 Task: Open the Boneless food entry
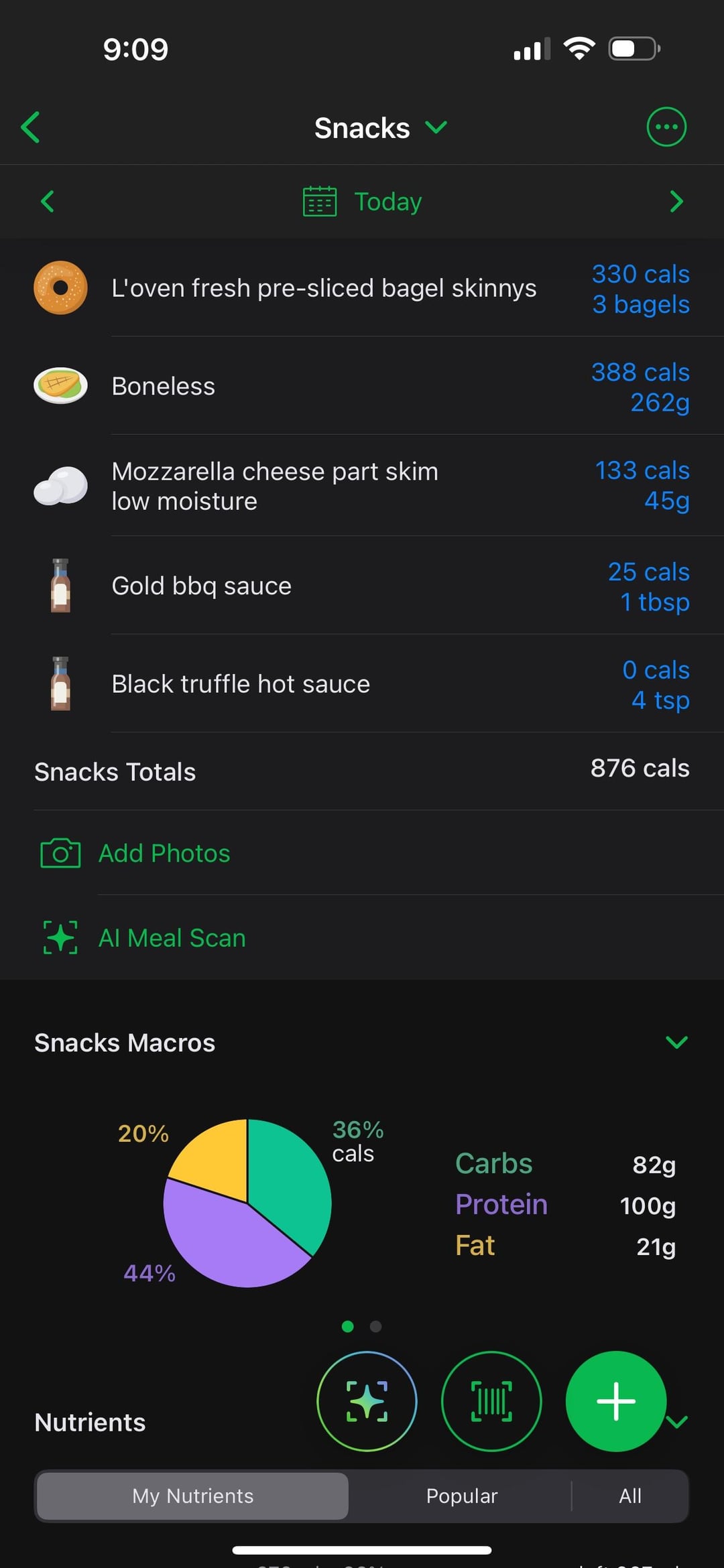pyautogui.click(x=362, y=386)
